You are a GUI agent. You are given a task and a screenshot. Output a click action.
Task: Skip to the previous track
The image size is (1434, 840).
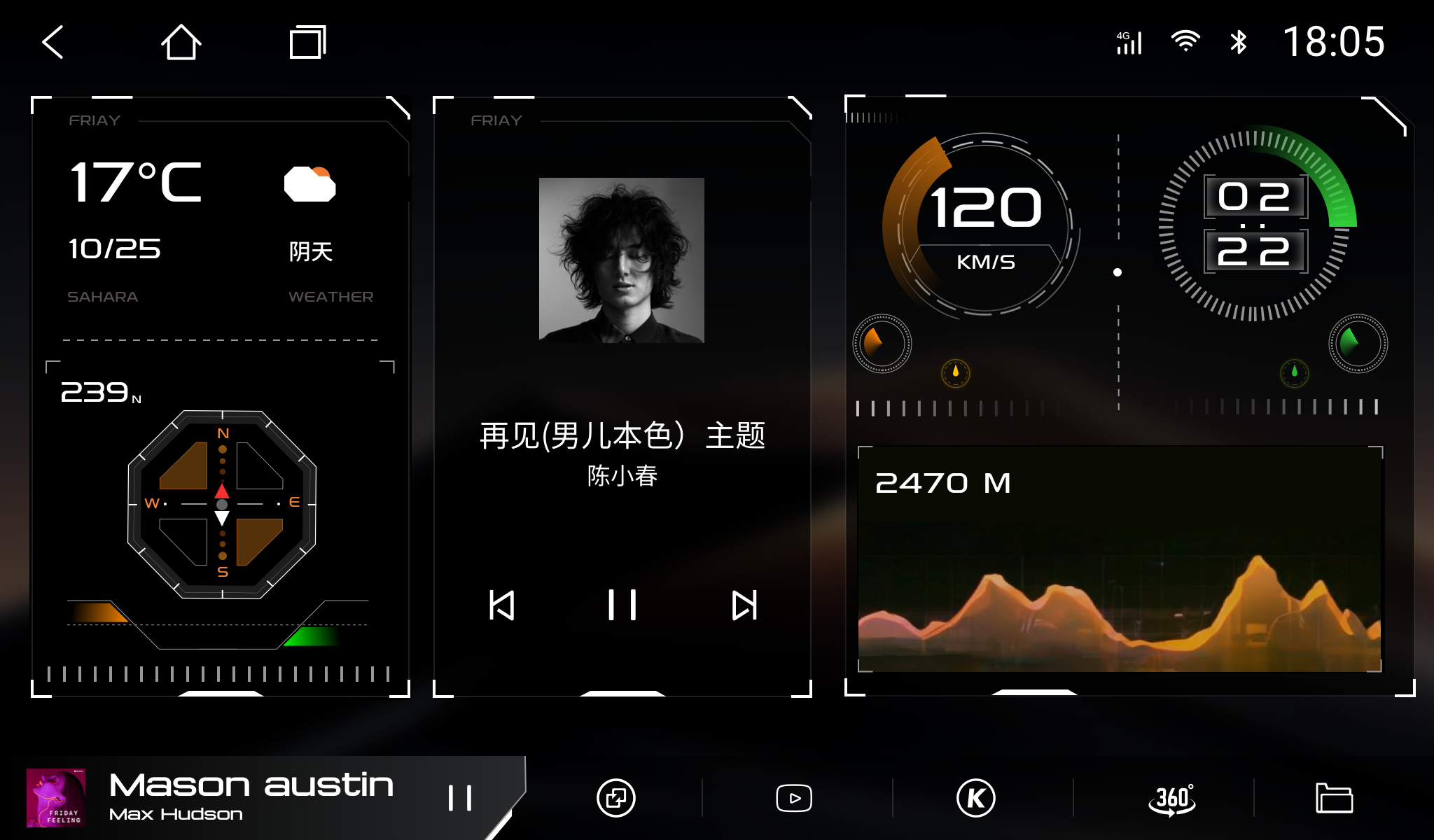click(501, 605)
